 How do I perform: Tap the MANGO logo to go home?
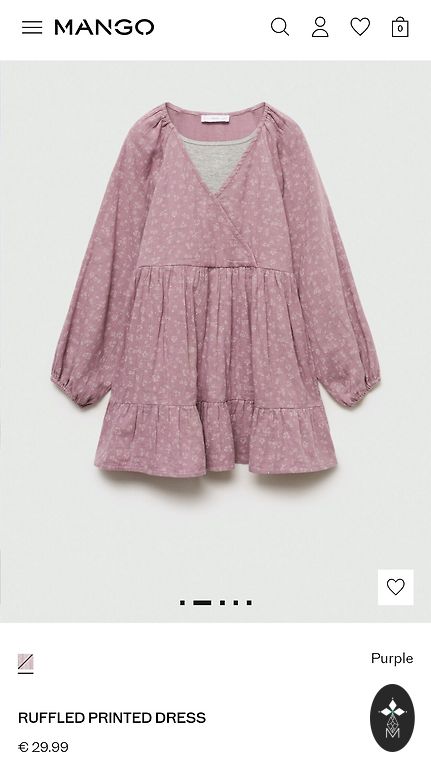coord(104,27)
